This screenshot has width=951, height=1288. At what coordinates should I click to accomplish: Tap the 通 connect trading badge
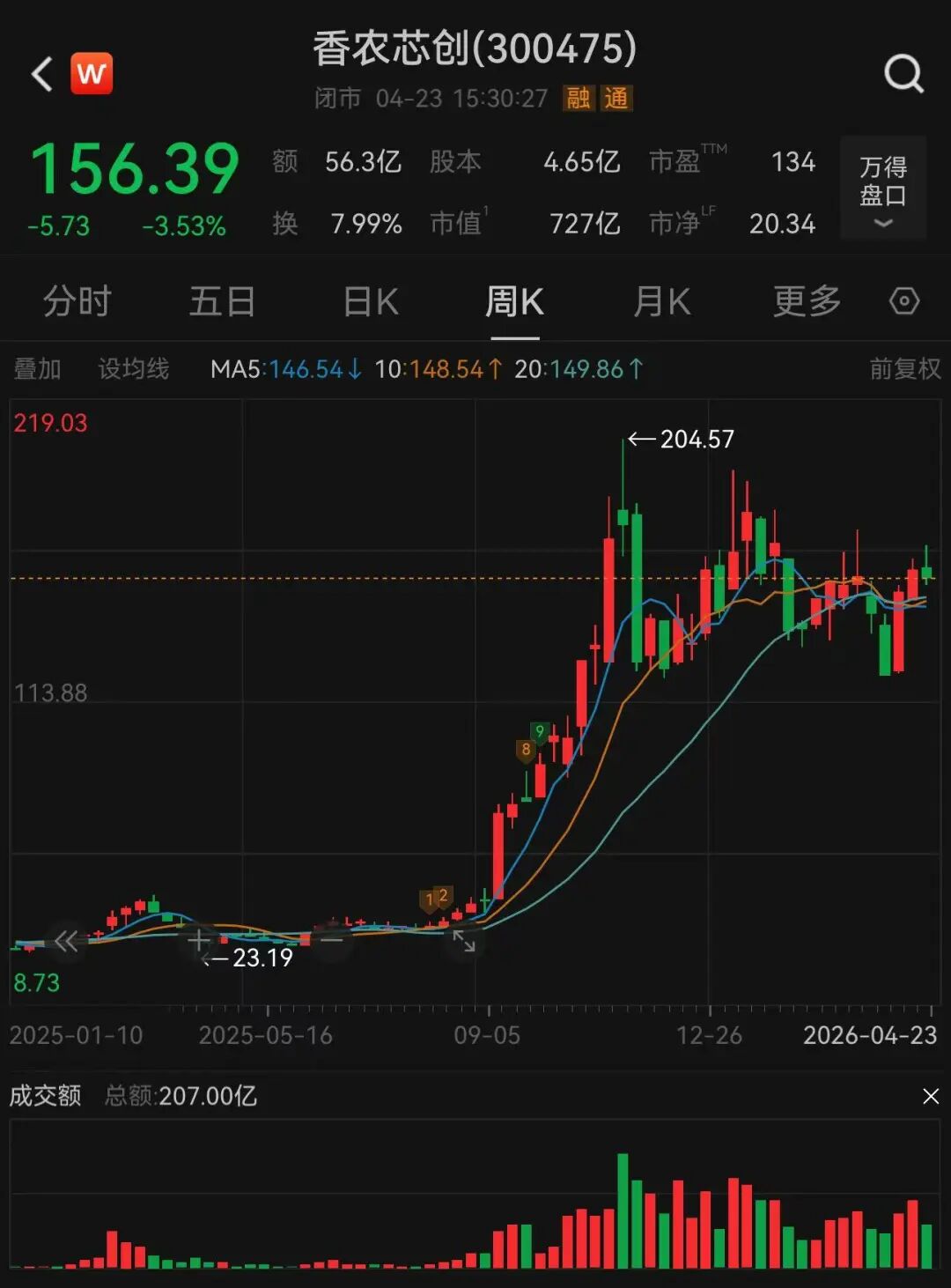pyautogui.click(x=618, y=99)
